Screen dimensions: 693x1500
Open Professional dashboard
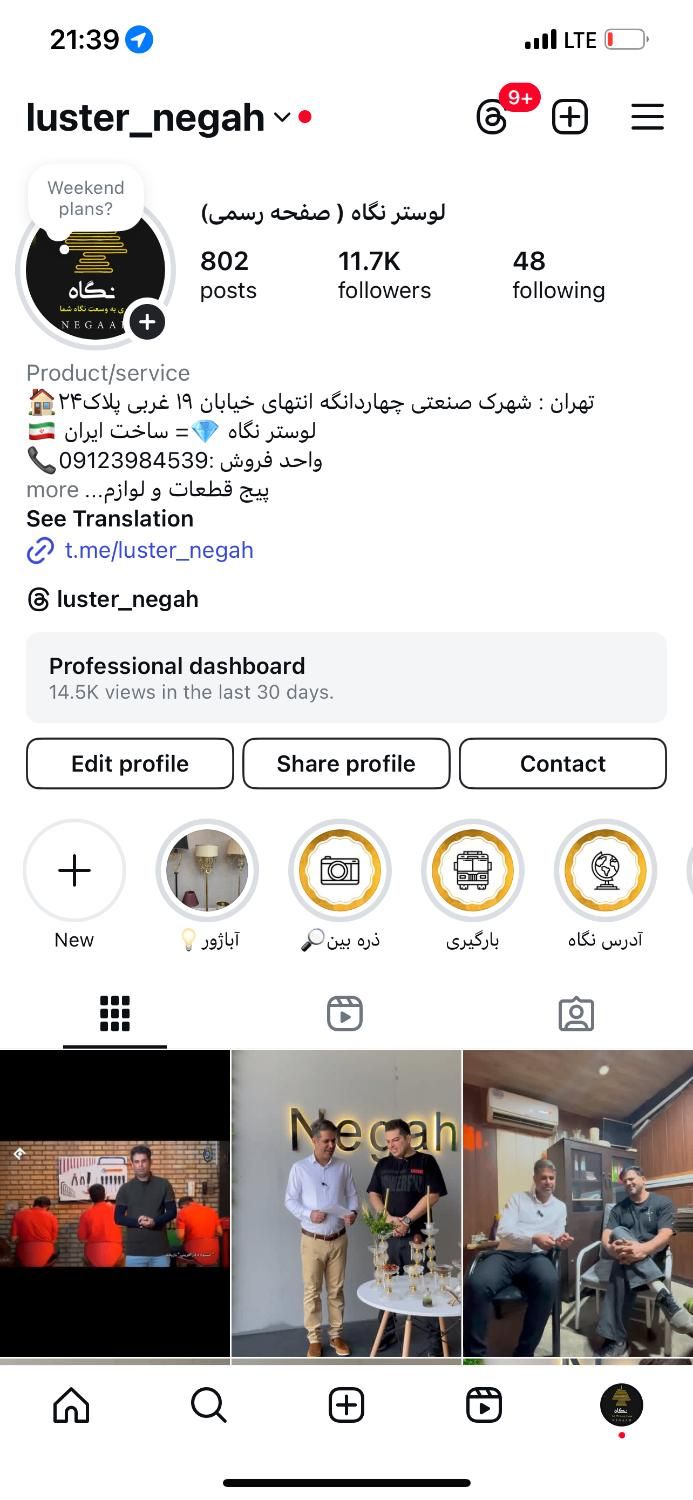pyautogui.click(x=346, y=677)
